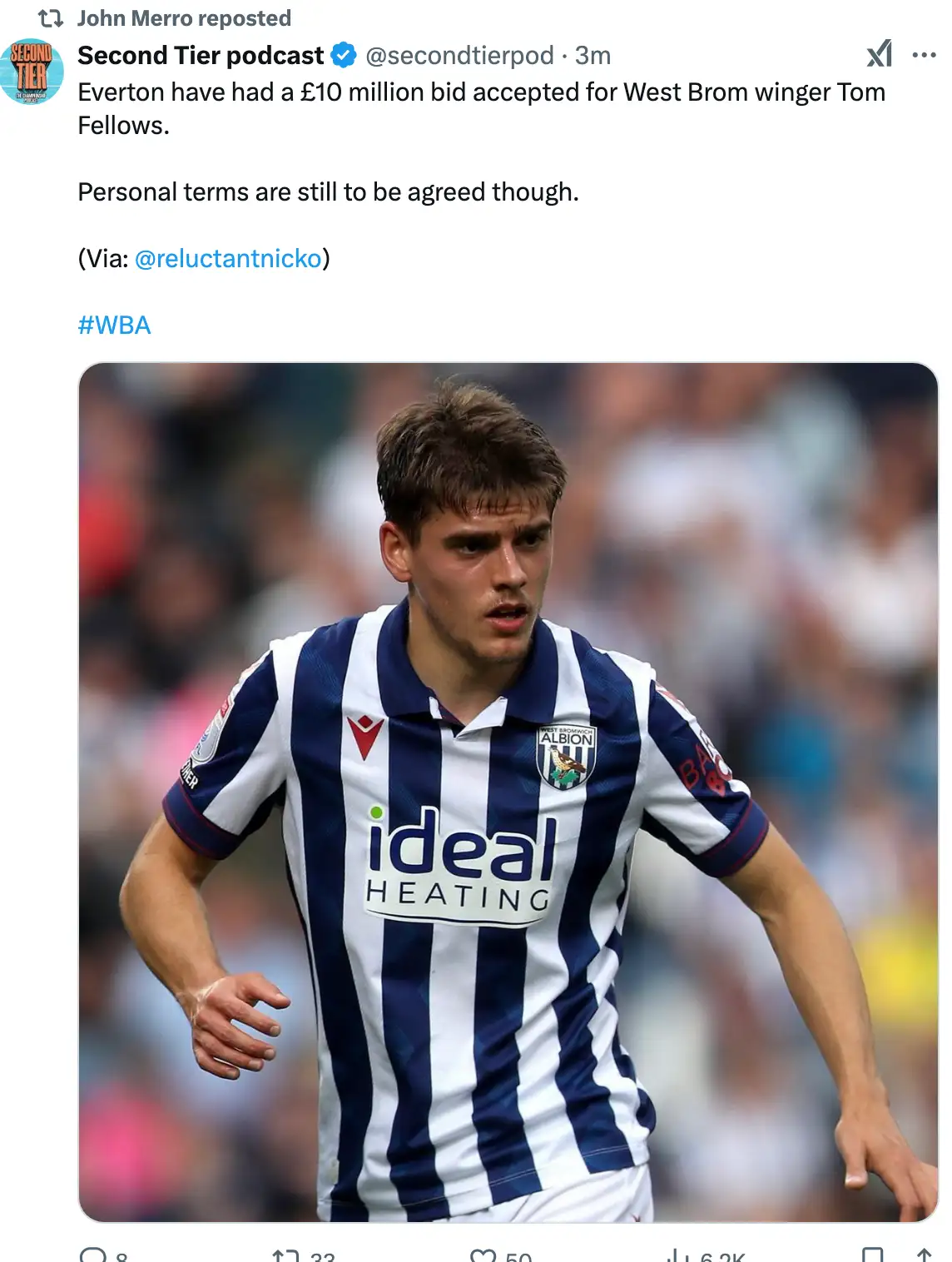Screen dimensions: 952x1262
Task: Reply to the Second Tier podcast post
Action: click(x=92, y=1255)
